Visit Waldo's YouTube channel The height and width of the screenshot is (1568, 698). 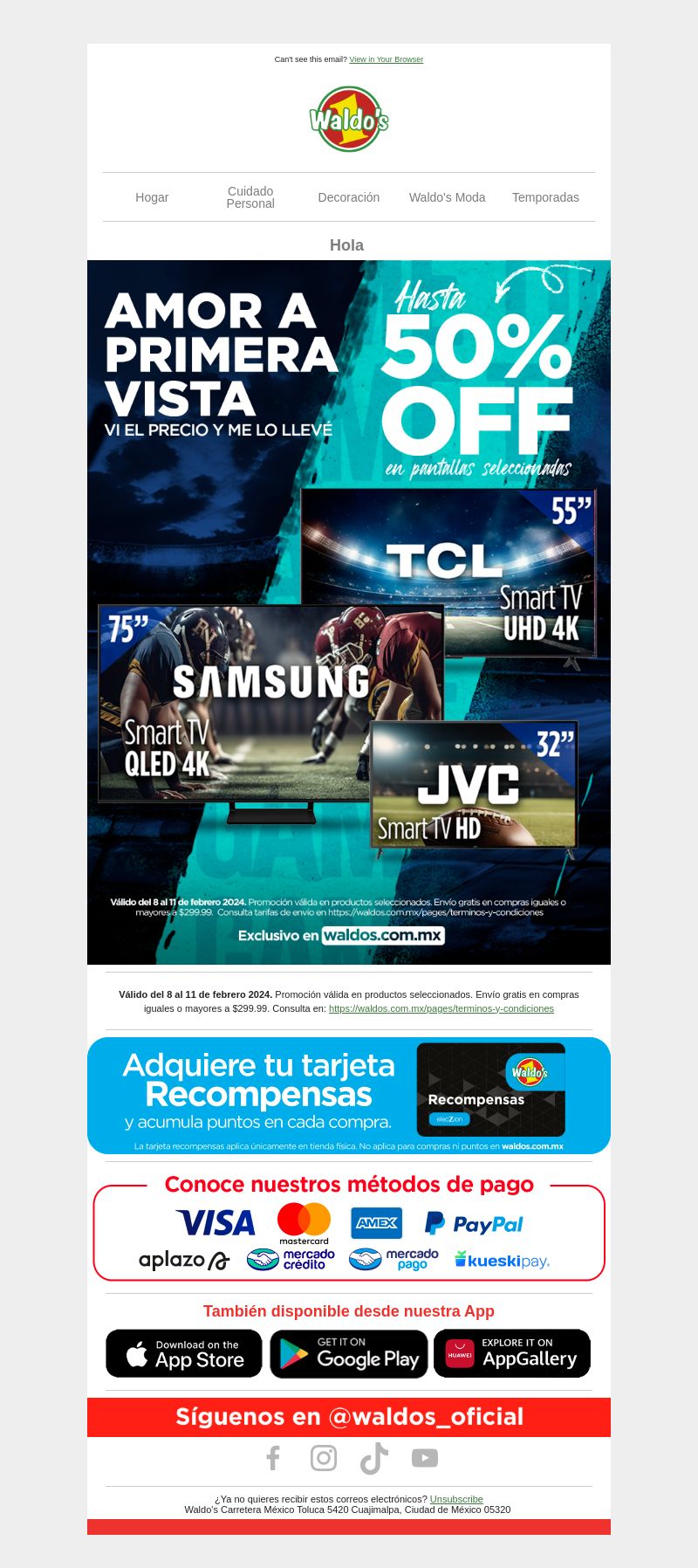(x=425, y=1458)
